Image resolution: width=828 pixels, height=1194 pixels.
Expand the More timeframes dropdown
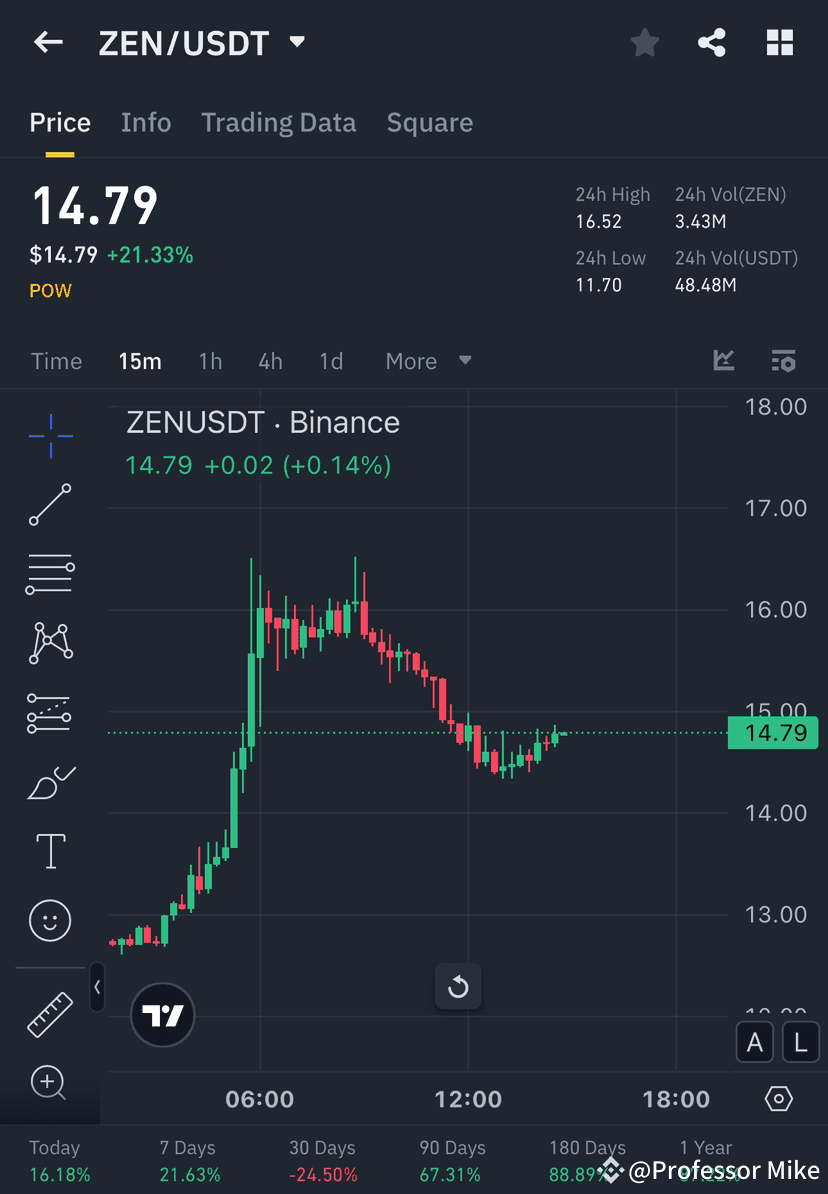(428, 361)
